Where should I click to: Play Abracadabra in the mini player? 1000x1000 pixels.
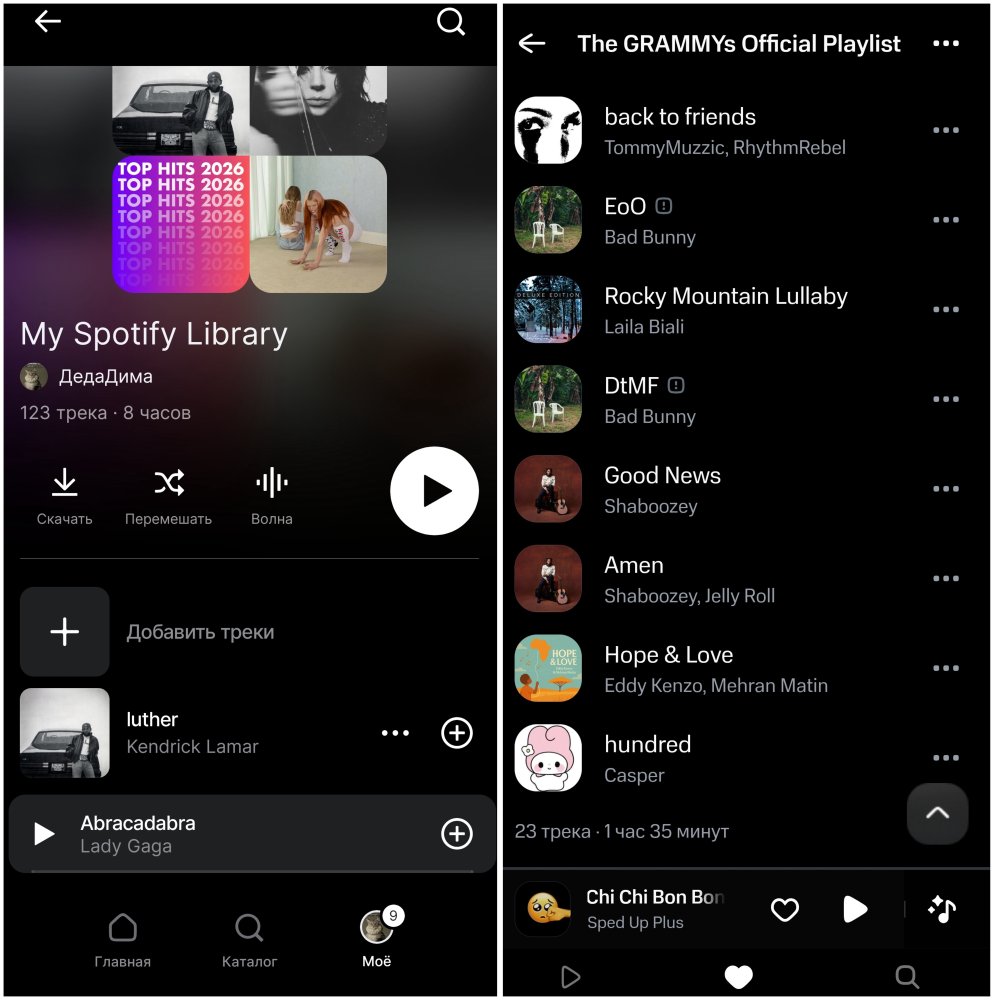tap(44, 834)
